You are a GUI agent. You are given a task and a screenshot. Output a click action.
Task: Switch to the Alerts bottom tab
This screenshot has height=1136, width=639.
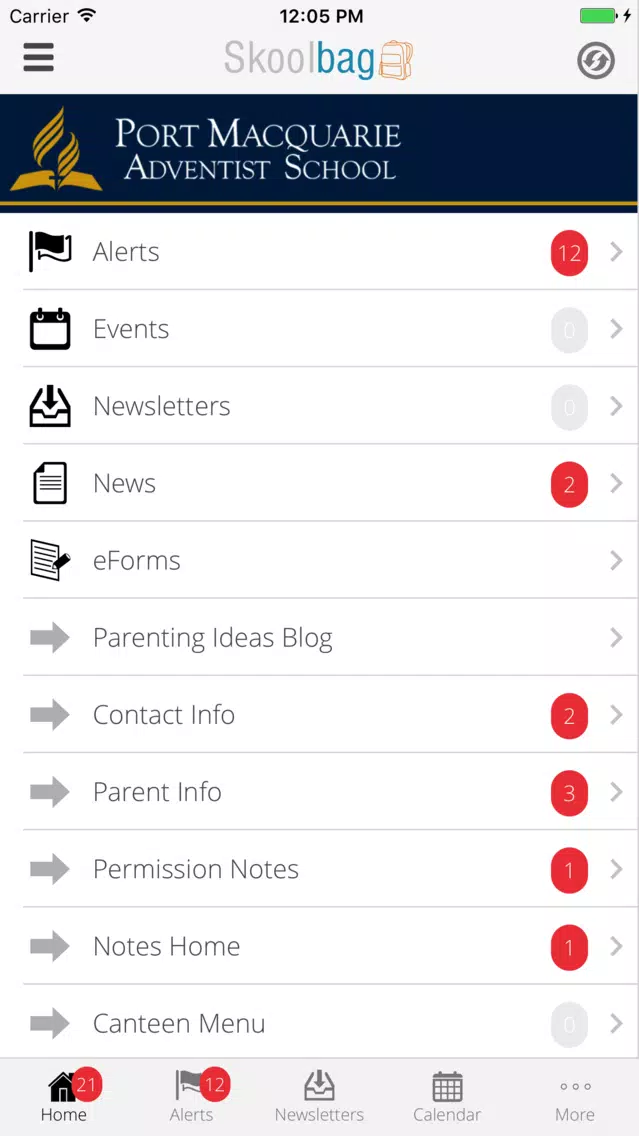click(192, 1097)
